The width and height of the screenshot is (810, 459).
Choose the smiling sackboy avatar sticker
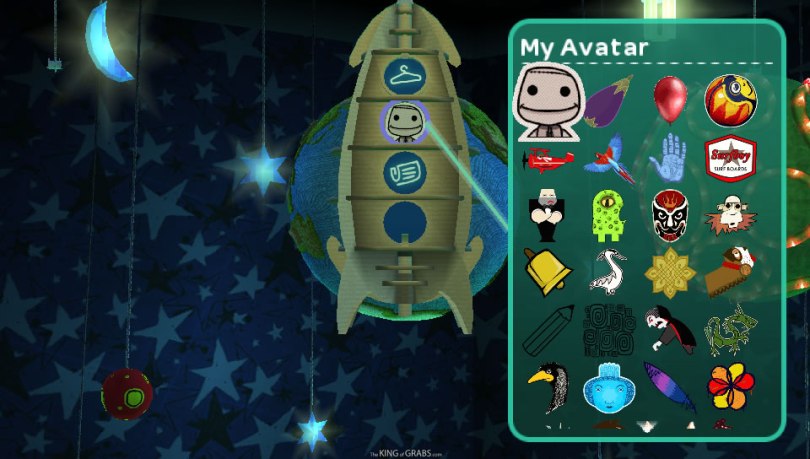tap(546, 102)
